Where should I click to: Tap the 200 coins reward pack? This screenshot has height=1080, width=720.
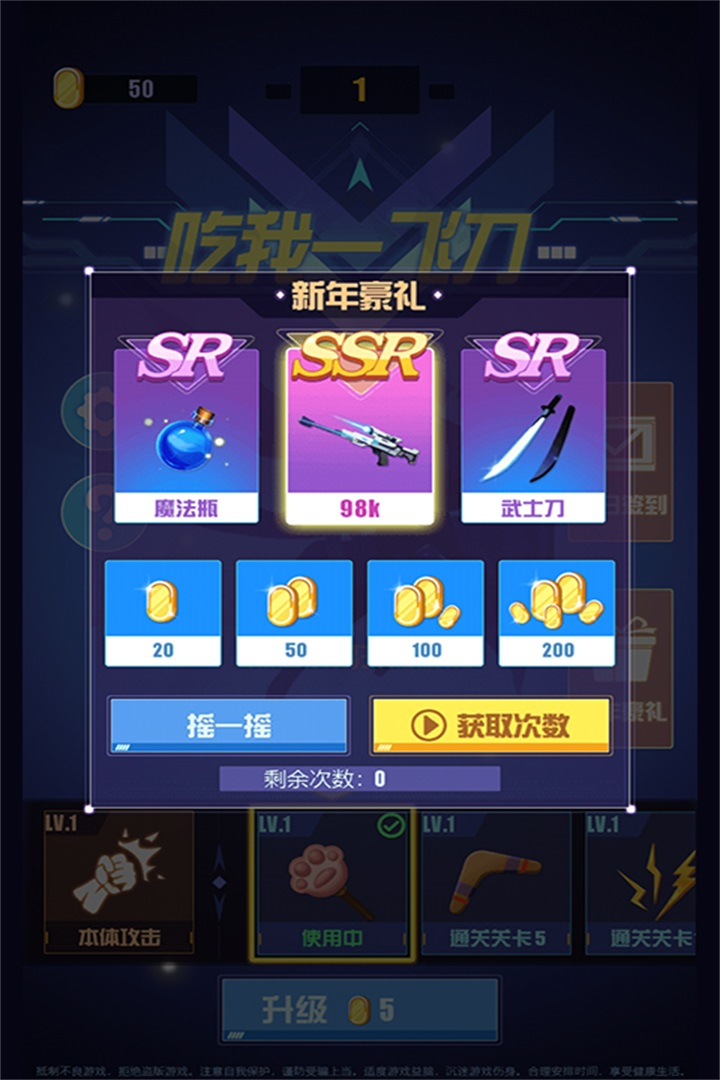[x=558, y=610]
